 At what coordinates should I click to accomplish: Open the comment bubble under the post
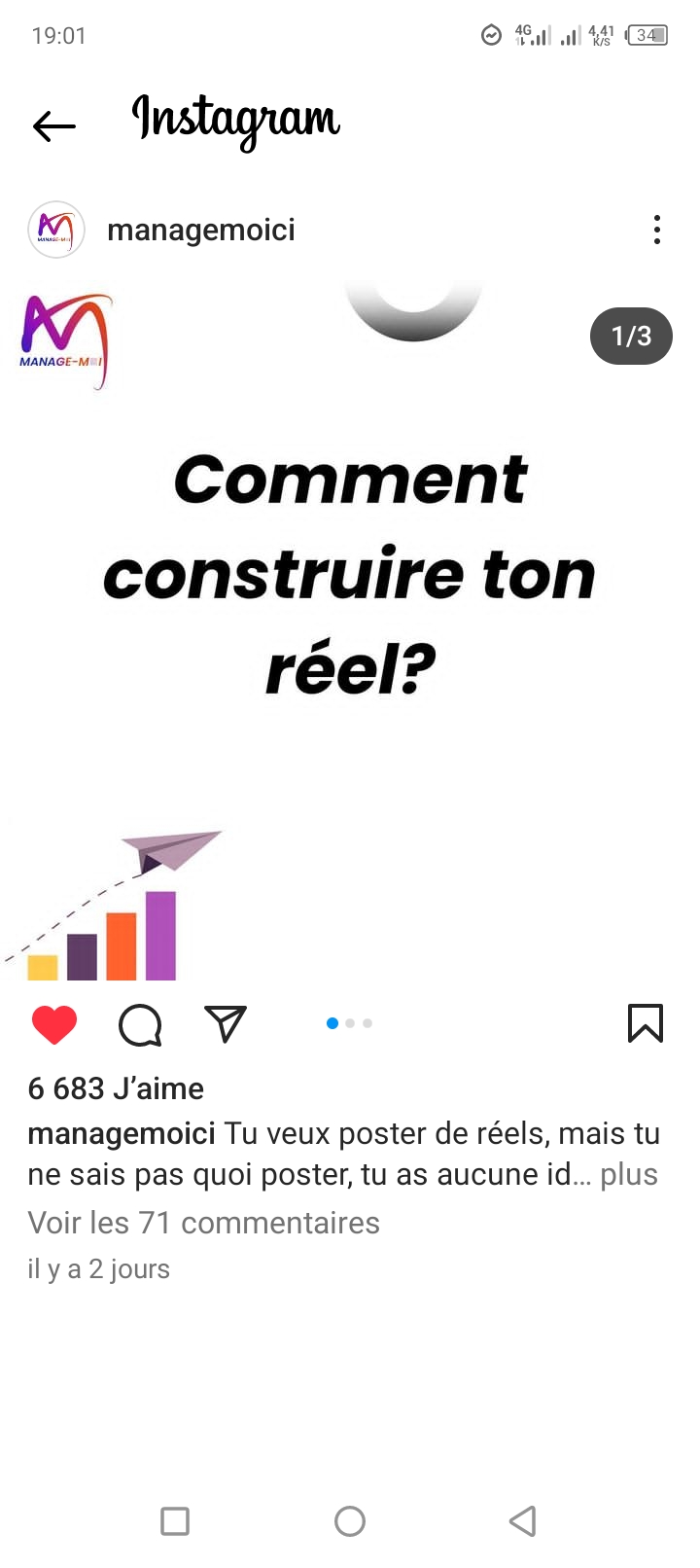pyautogui.click(x=140, y=1024)
